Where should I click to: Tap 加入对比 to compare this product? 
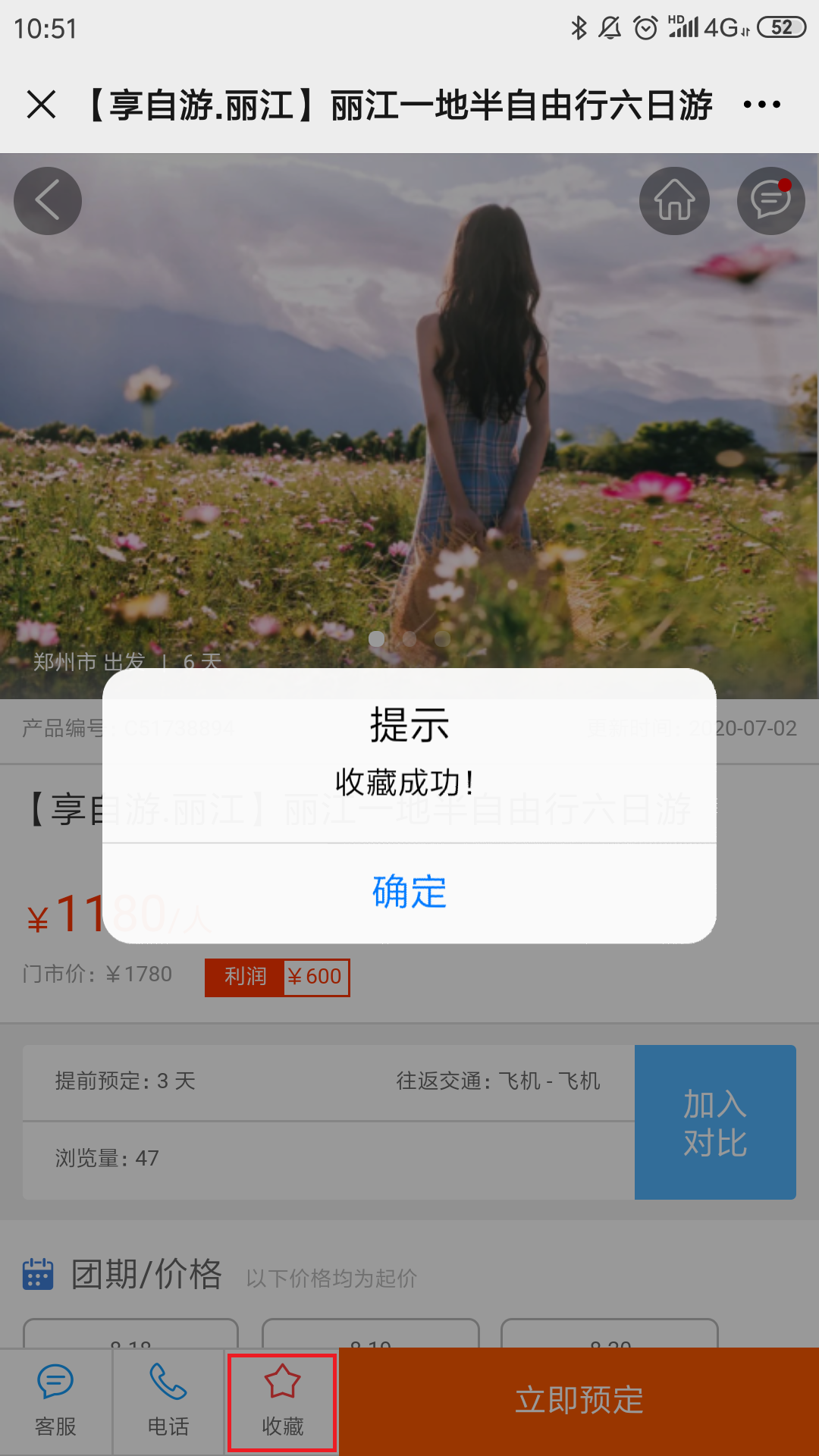pos(714,1122)
